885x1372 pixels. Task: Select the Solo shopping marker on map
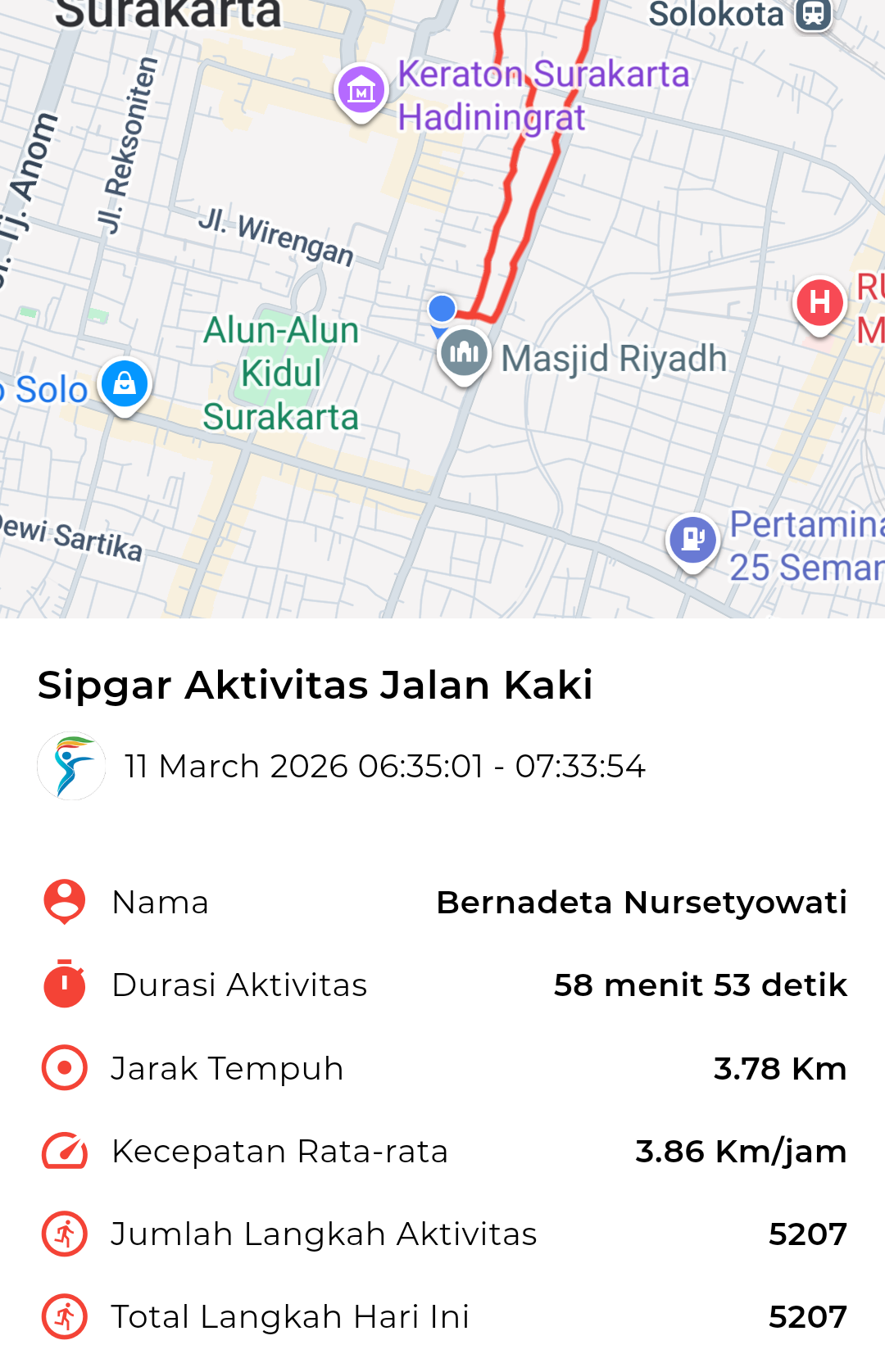click(x=125, y=383)
